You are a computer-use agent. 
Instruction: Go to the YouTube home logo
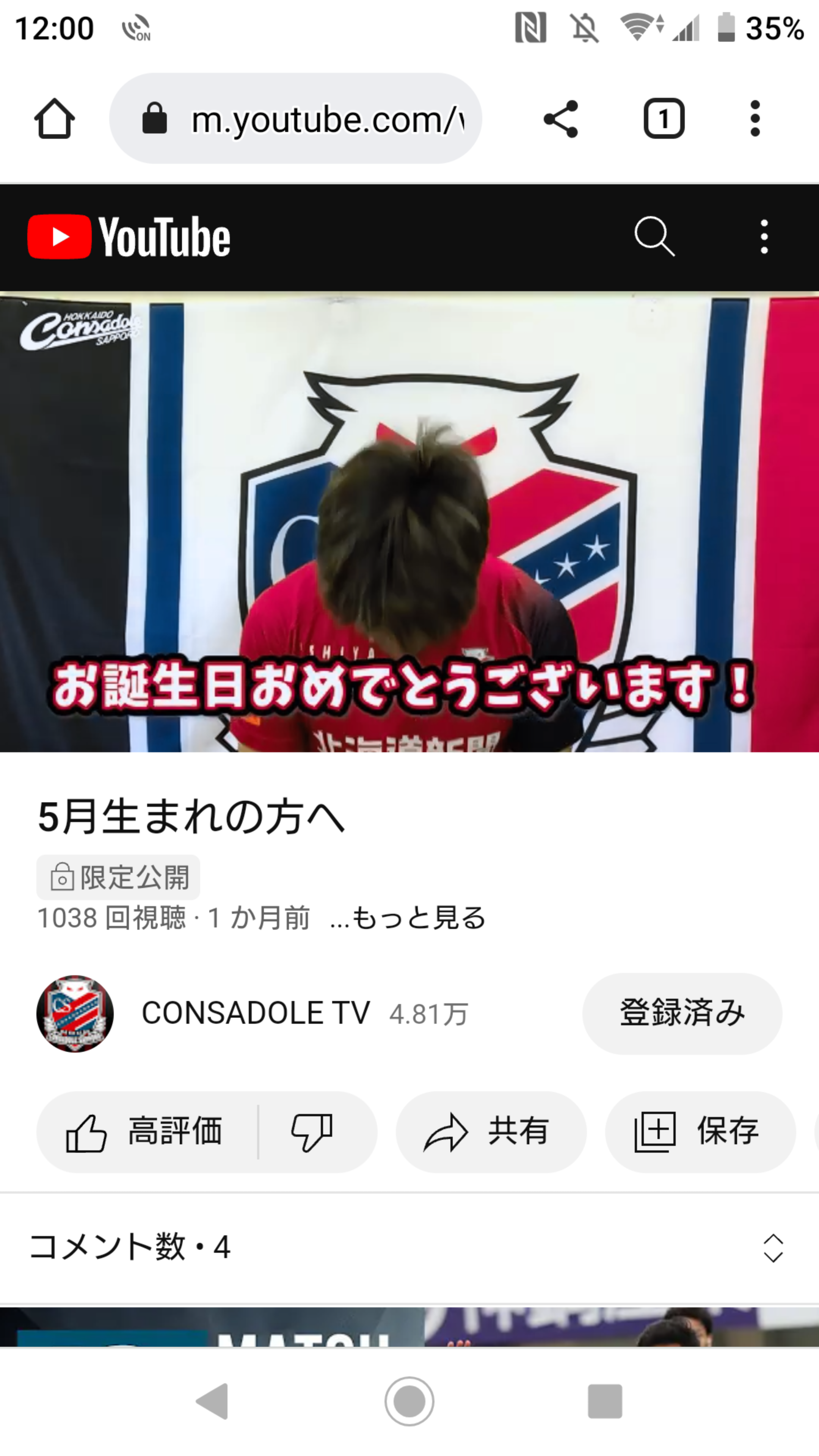(x=129, y=237)
